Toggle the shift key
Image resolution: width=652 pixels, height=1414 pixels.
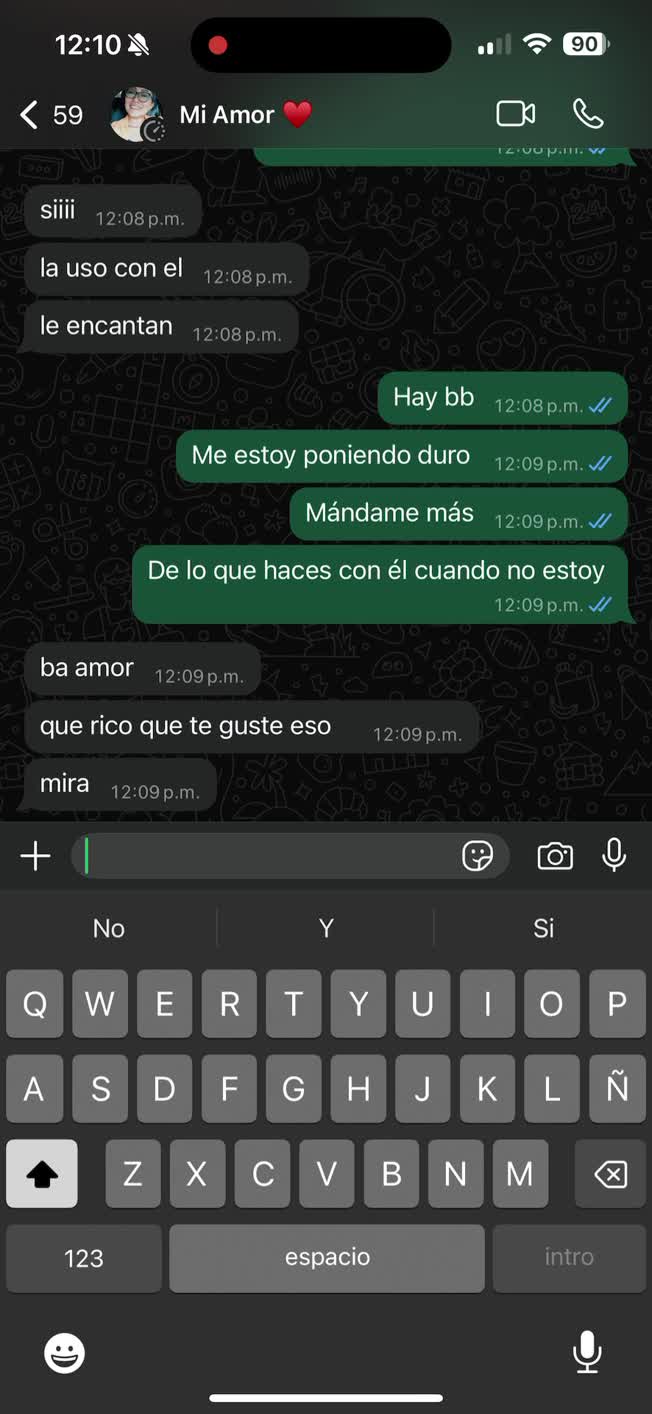pyautogui.click(x=42, y=1174)
